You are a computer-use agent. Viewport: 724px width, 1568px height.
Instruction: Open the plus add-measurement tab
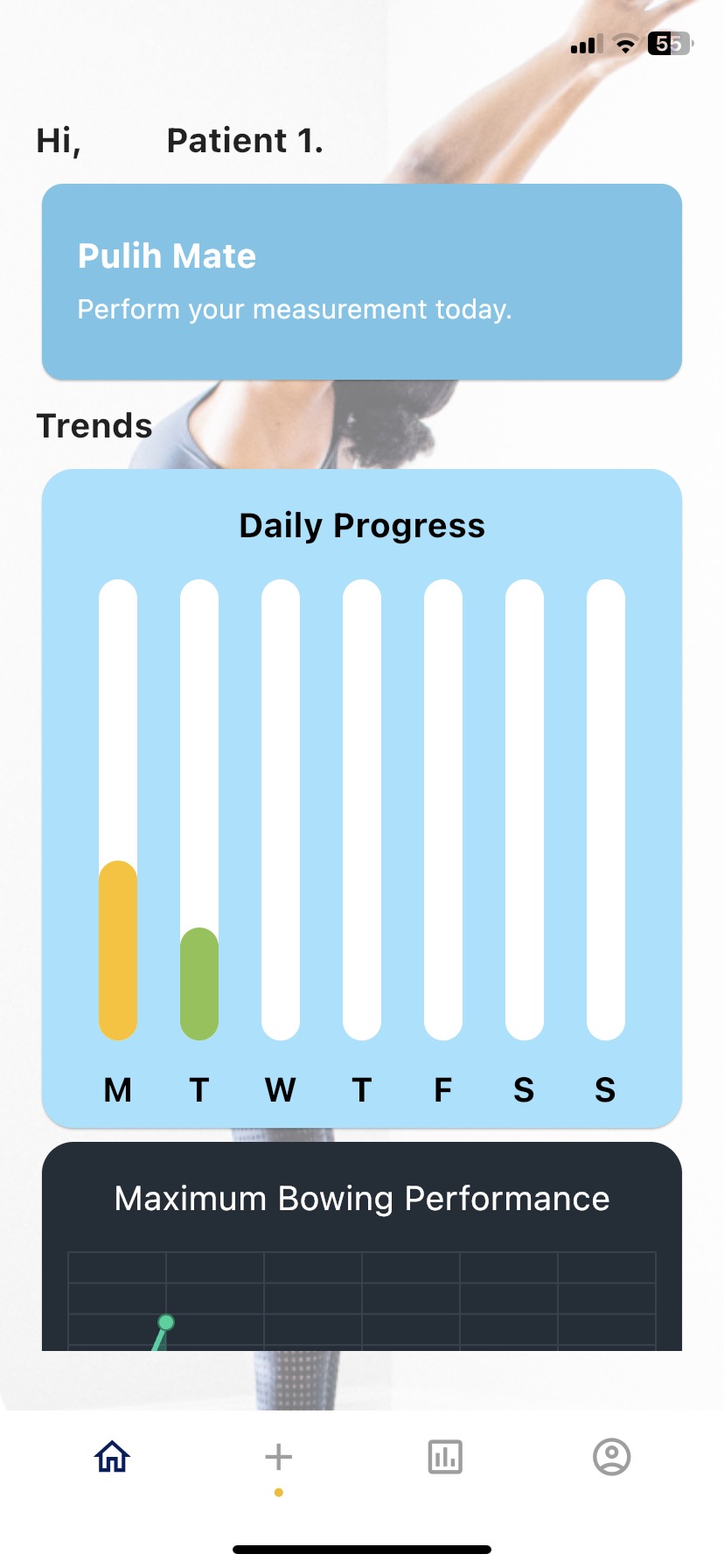[x=278, y=1457]
